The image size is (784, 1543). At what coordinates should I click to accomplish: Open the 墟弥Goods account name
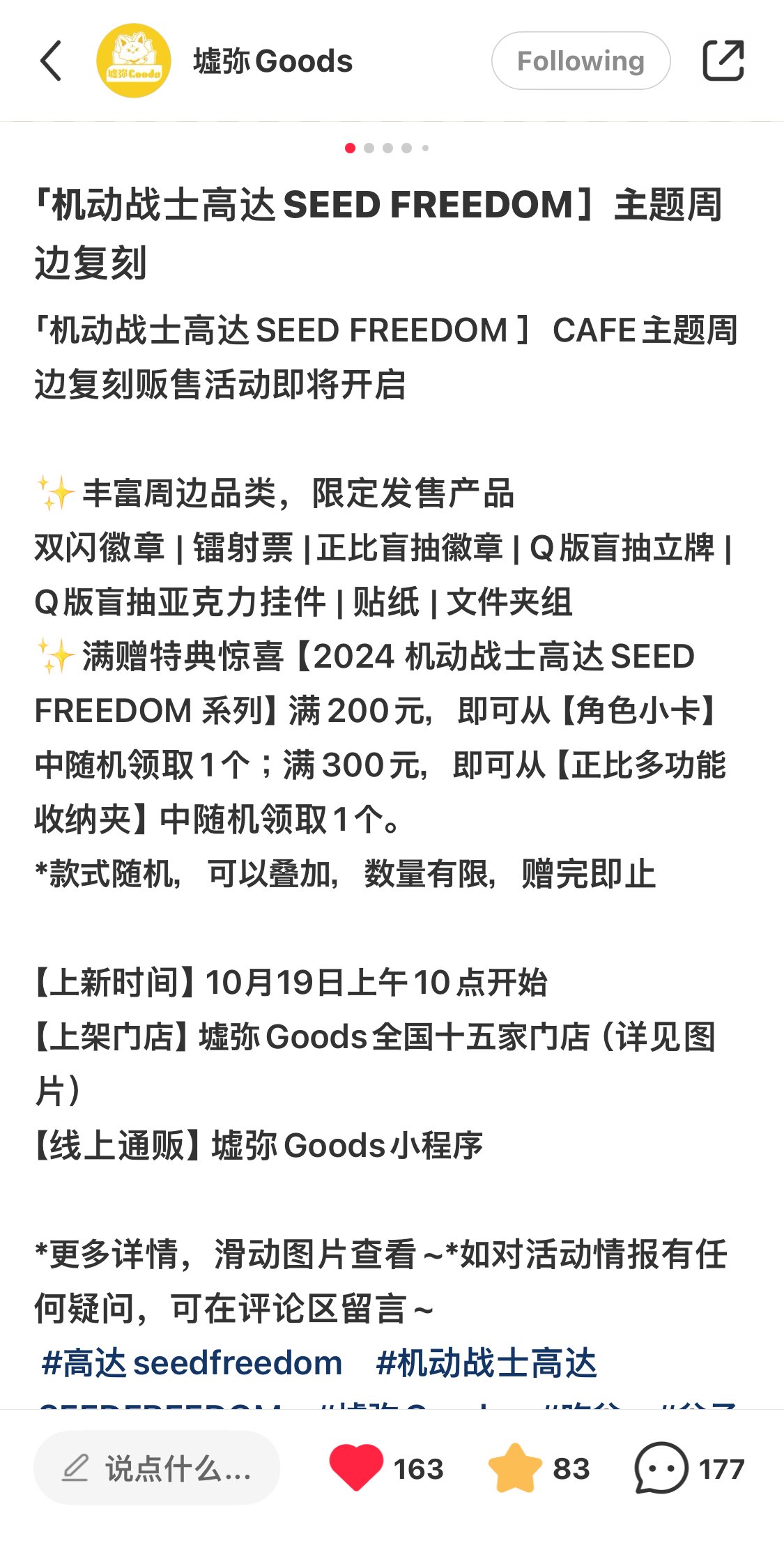point(273,61)
